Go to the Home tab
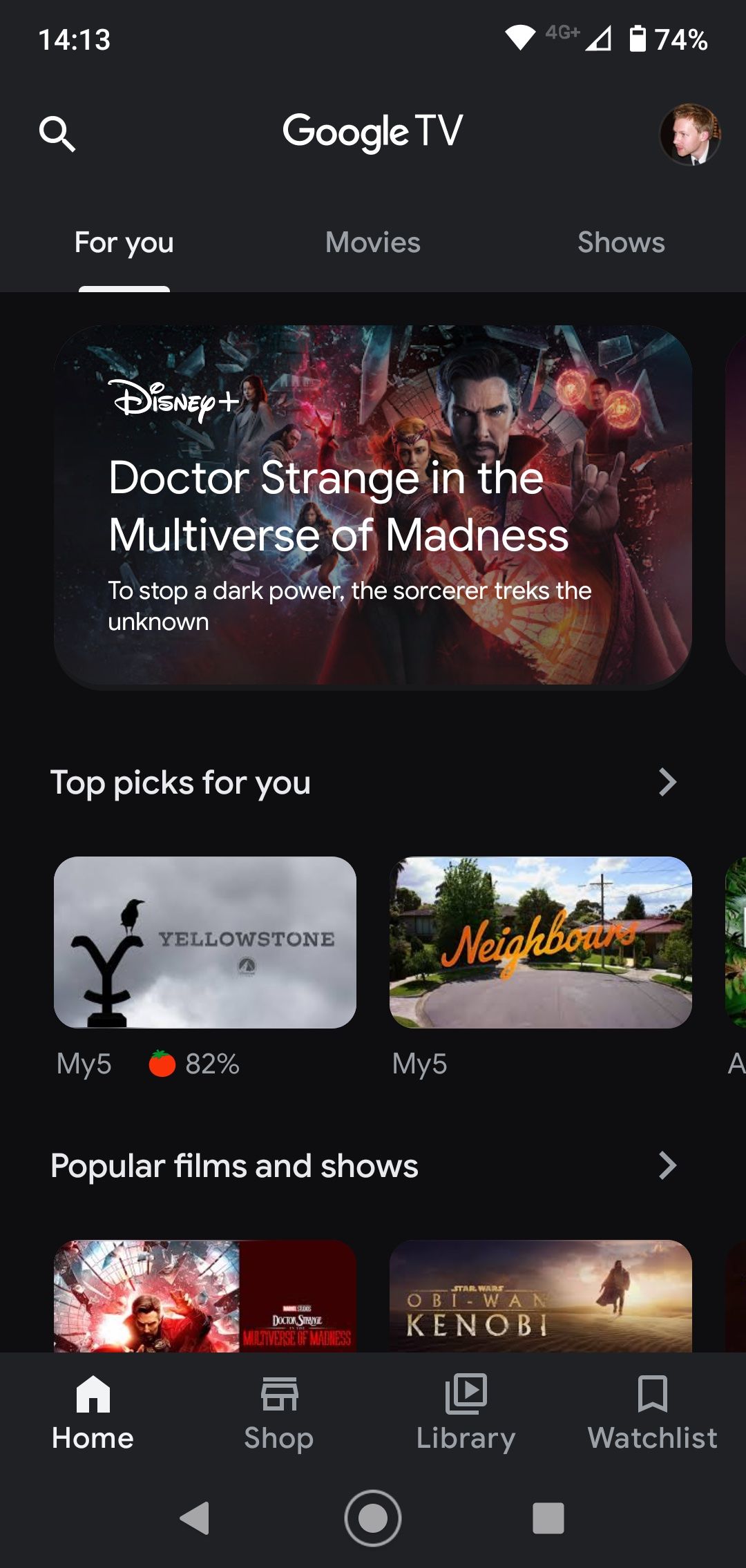Screen dimensions: 746x1568 coord(93,1413)
